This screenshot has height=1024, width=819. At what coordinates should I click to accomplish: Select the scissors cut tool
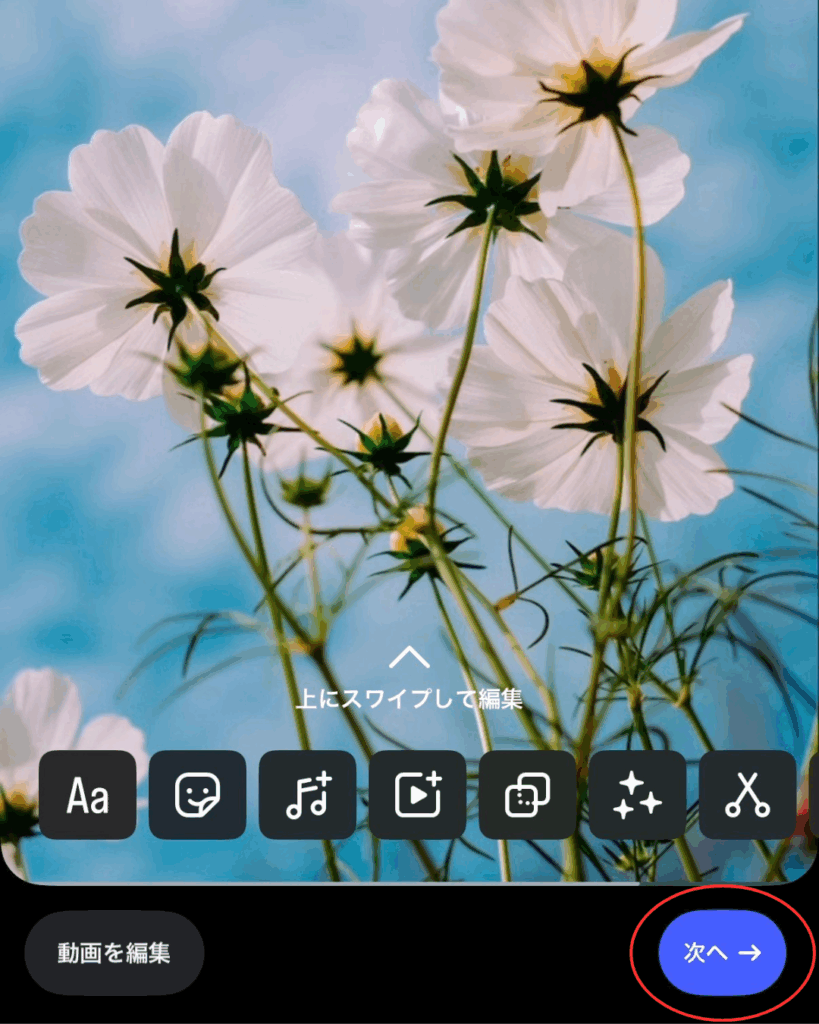click(747, 795)
